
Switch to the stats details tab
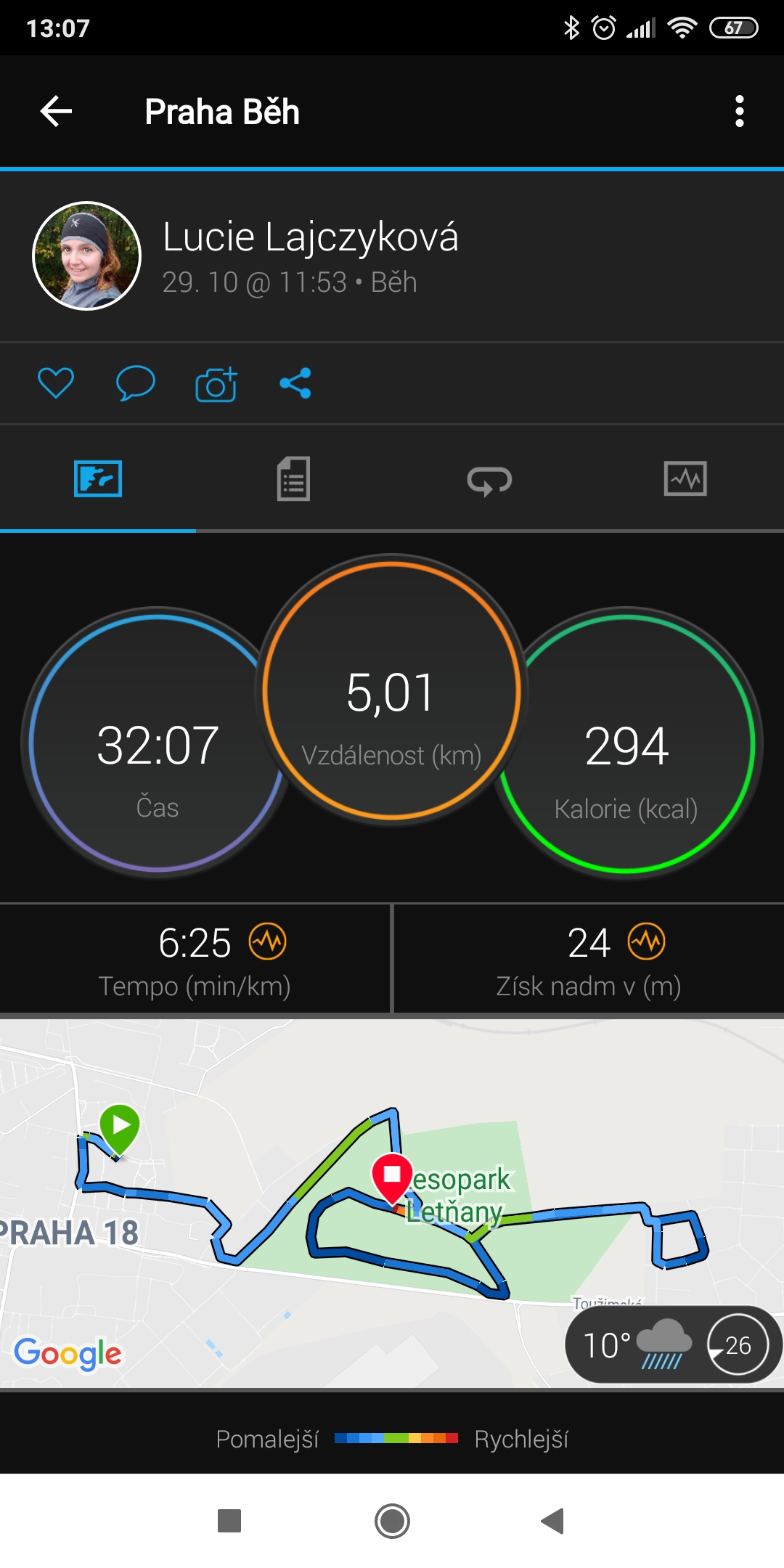[x=293, y=479]
